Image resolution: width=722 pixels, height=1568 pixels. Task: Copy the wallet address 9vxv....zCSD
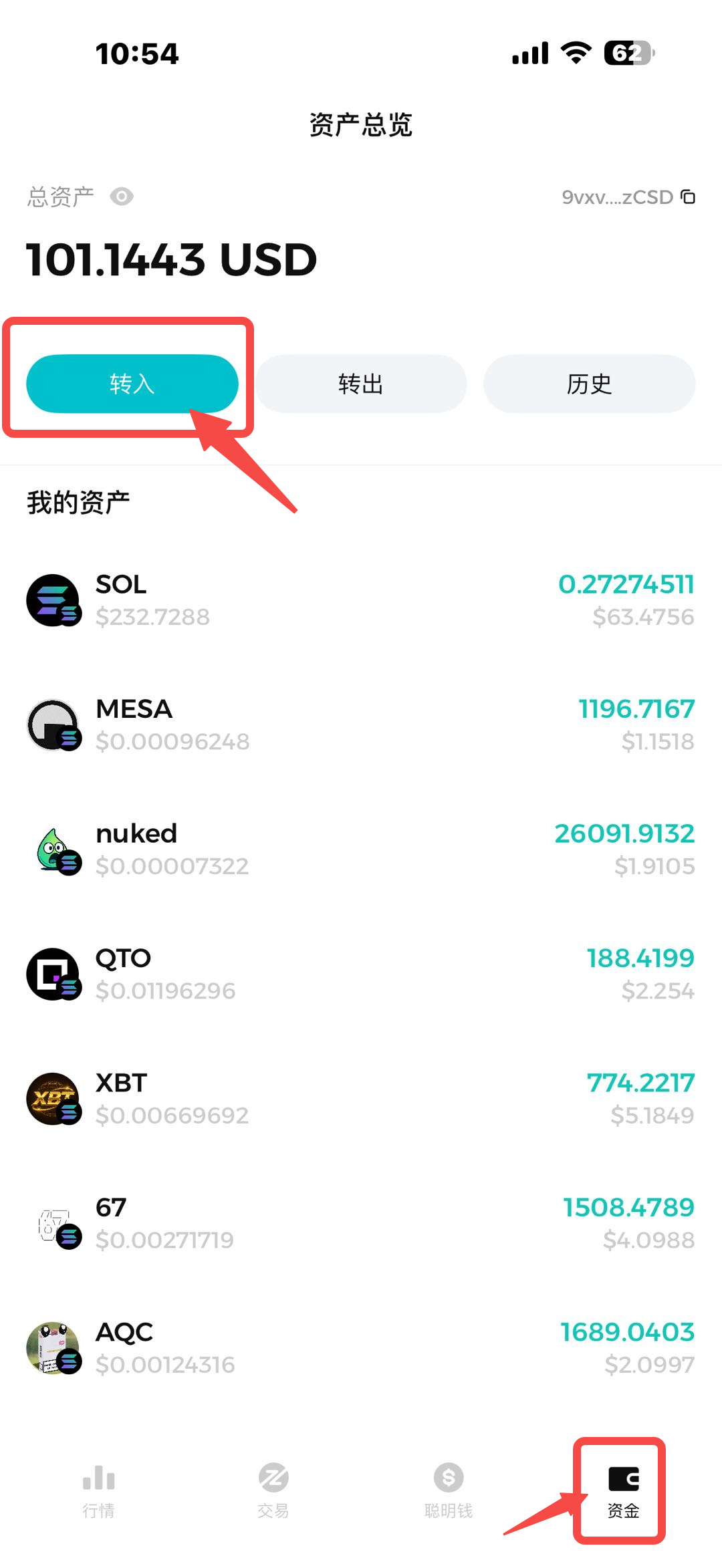688,197
